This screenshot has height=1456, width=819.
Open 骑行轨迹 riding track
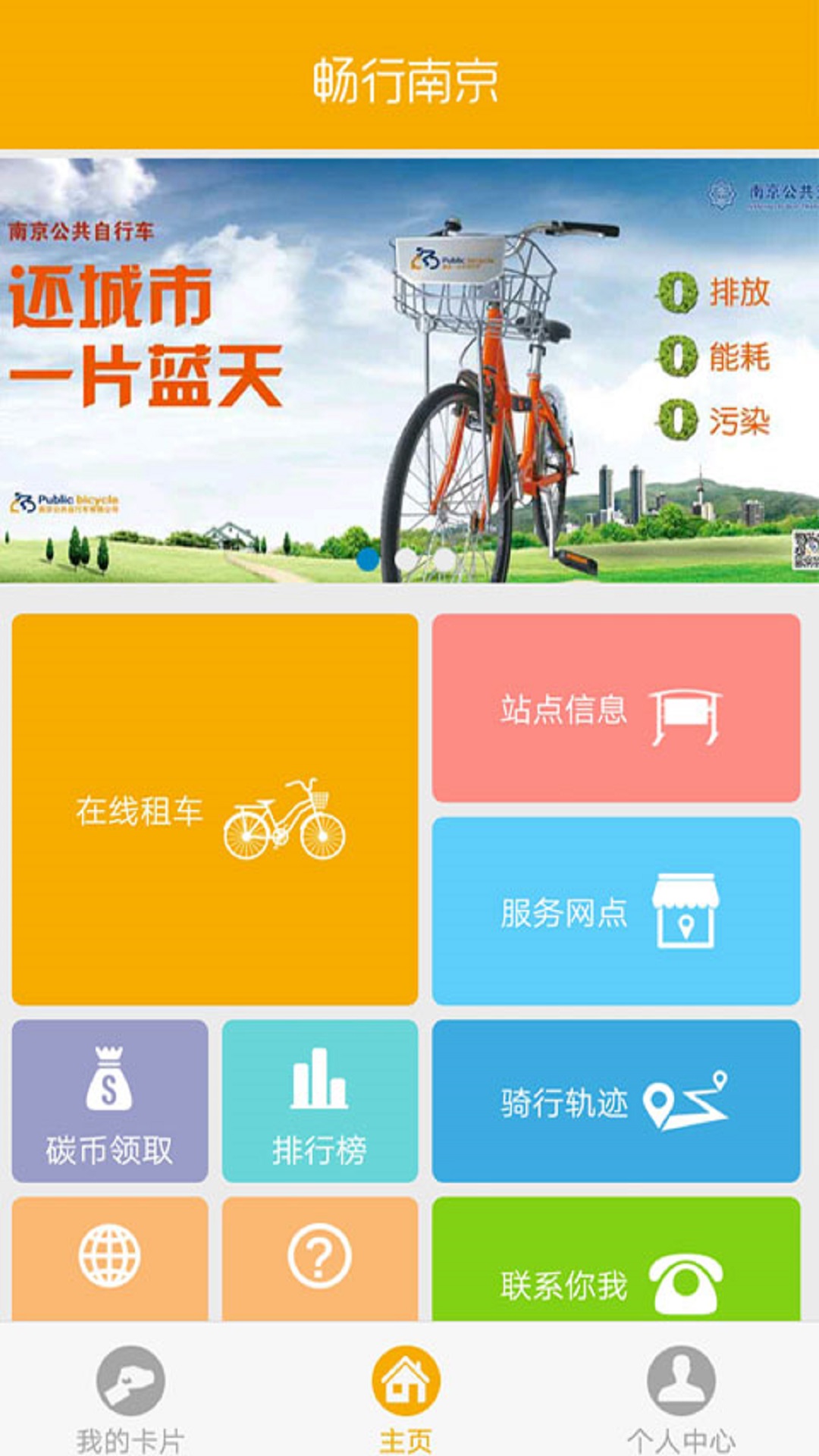[x=616, y=1101]
